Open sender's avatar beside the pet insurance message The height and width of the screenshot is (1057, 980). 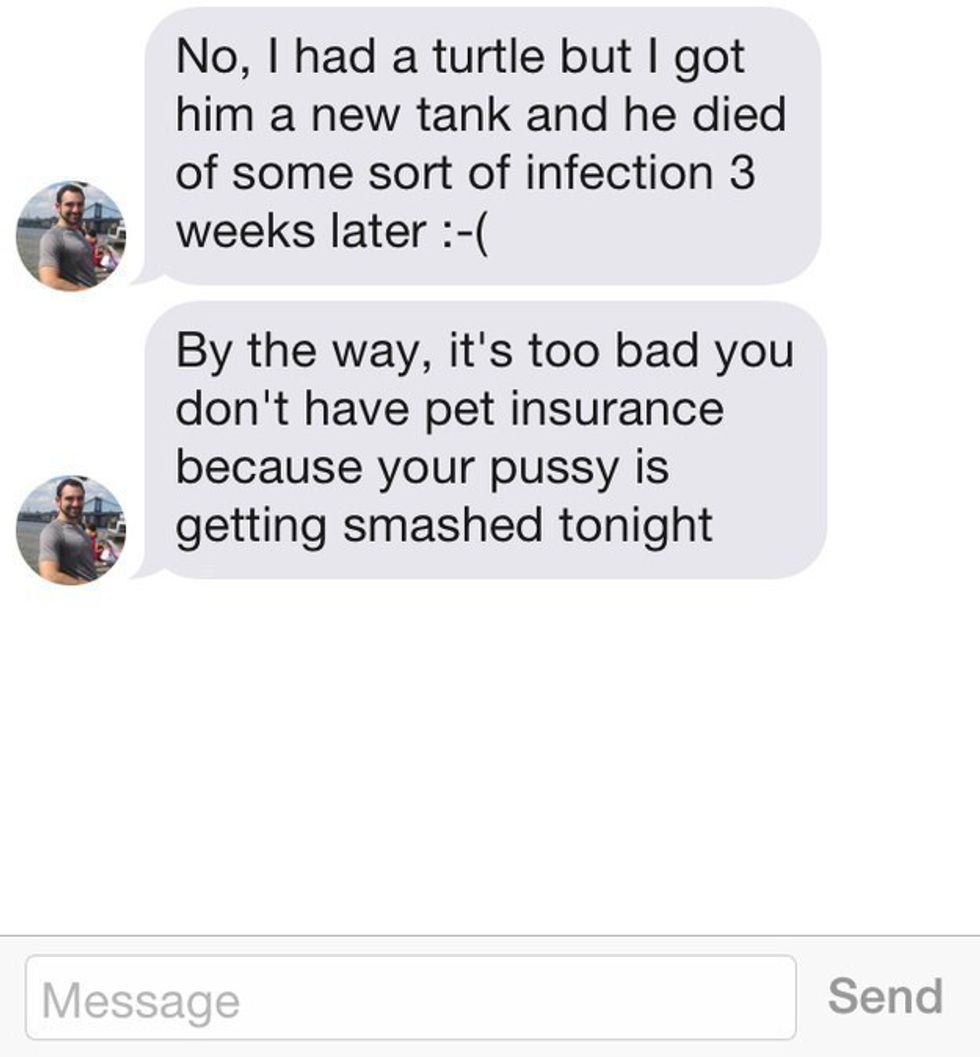[71, 530]
